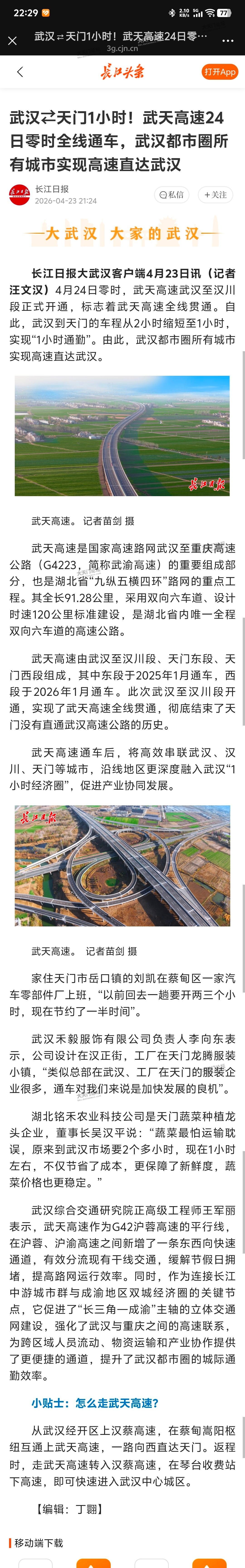Send a 私信 to 长江日报
Viewport: 245px width, 1568px height.
coord(171,195)
